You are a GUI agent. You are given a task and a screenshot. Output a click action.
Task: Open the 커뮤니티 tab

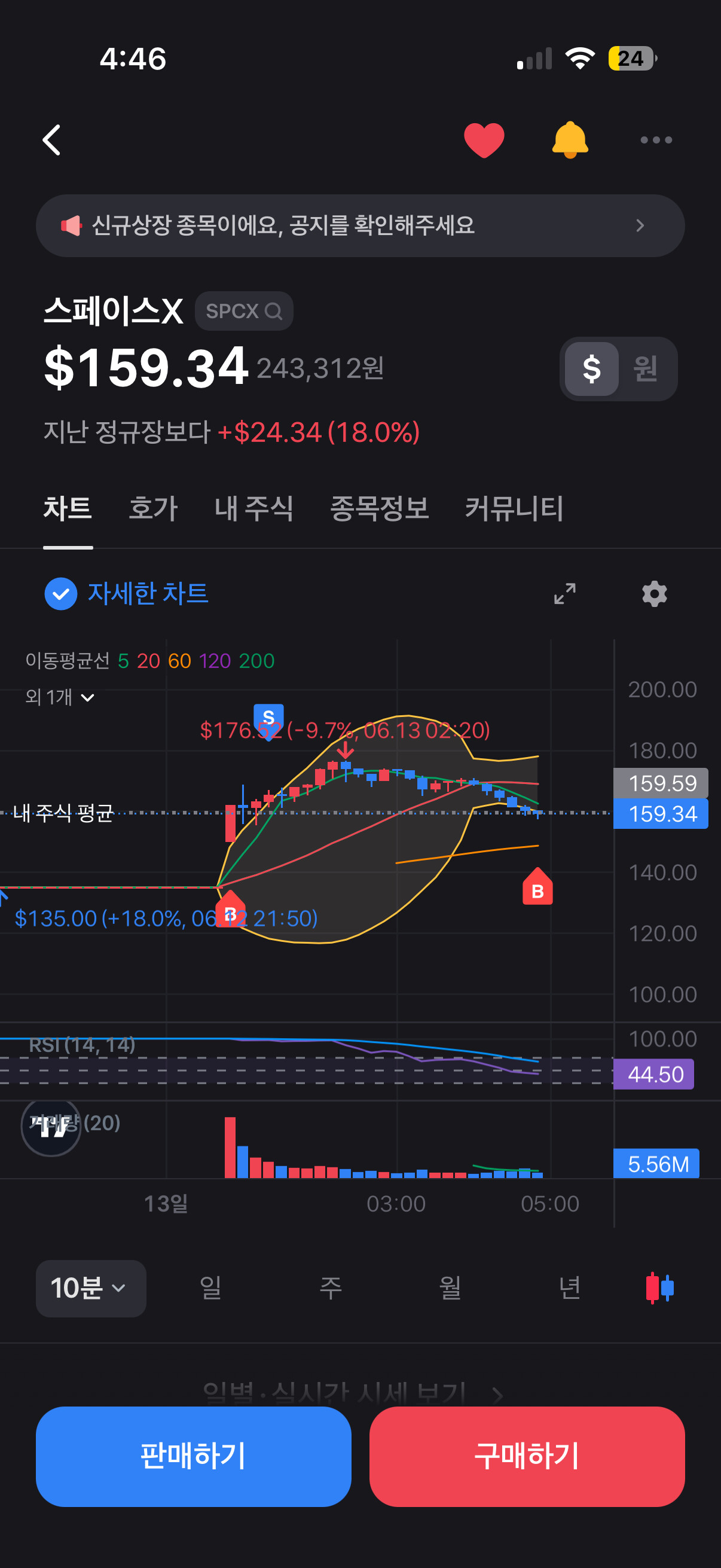coord(514,508)
